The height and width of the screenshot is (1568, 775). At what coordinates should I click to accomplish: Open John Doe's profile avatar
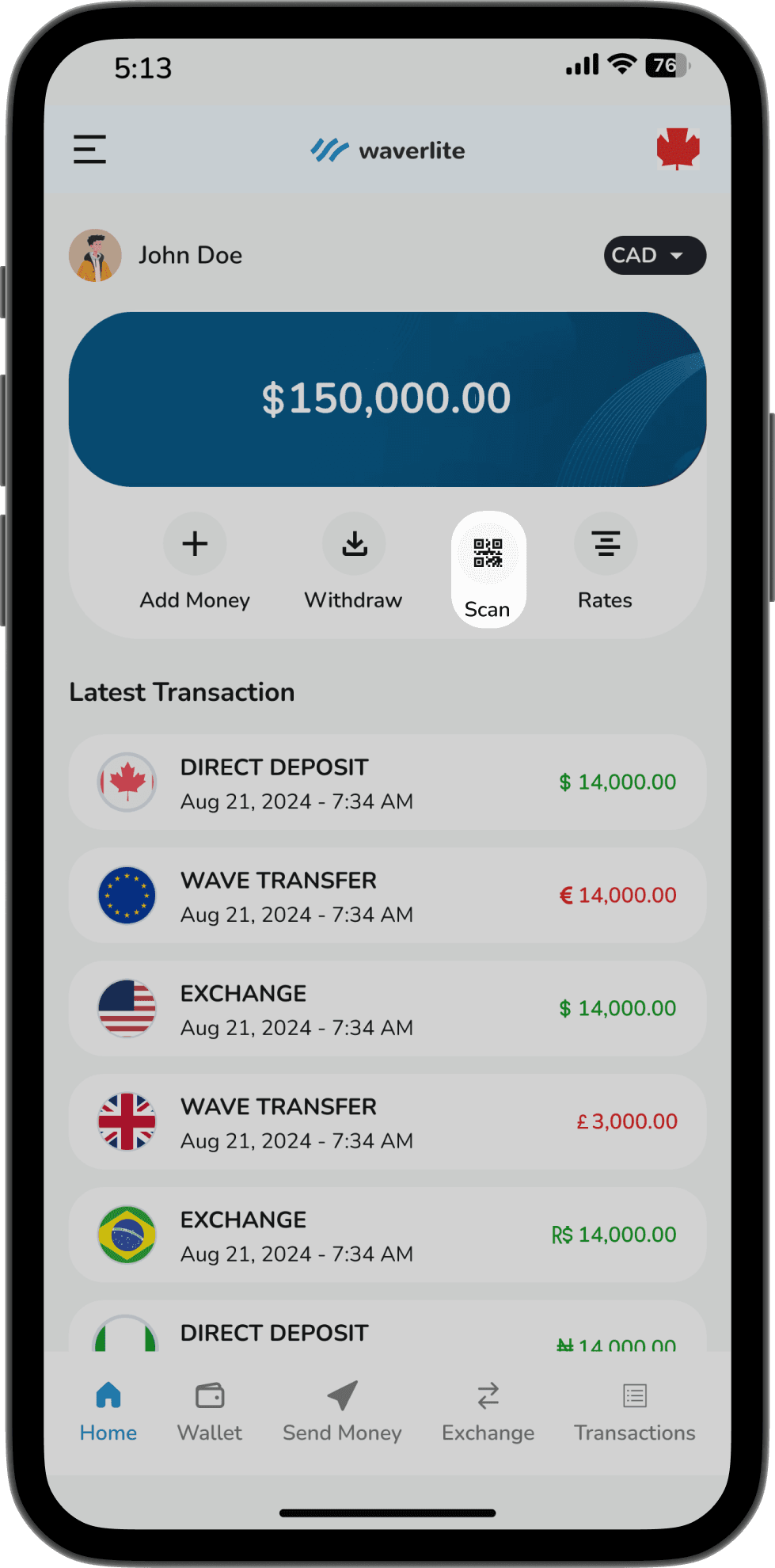click(96, 256)
